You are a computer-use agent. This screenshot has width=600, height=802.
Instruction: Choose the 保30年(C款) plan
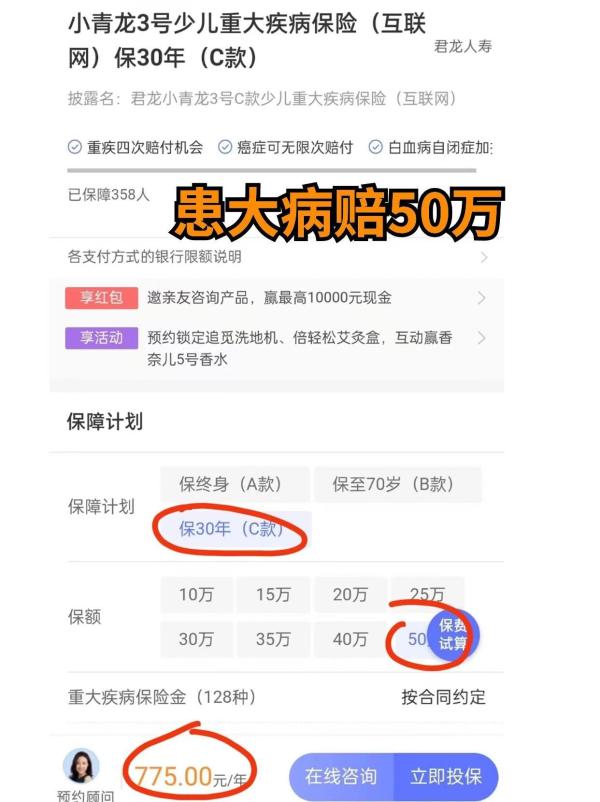pos(231,529)
